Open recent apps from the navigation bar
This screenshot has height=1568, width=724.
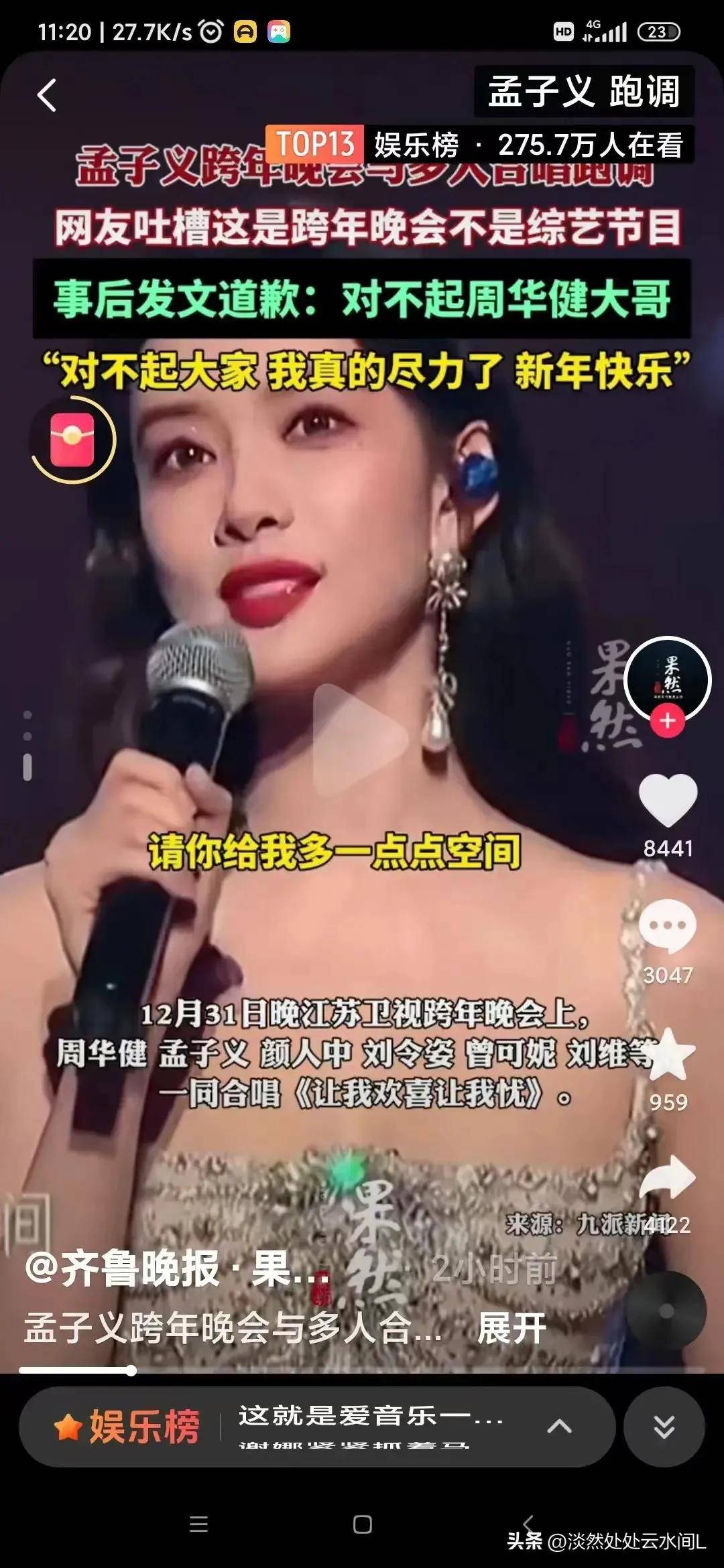click(198, 1524)
